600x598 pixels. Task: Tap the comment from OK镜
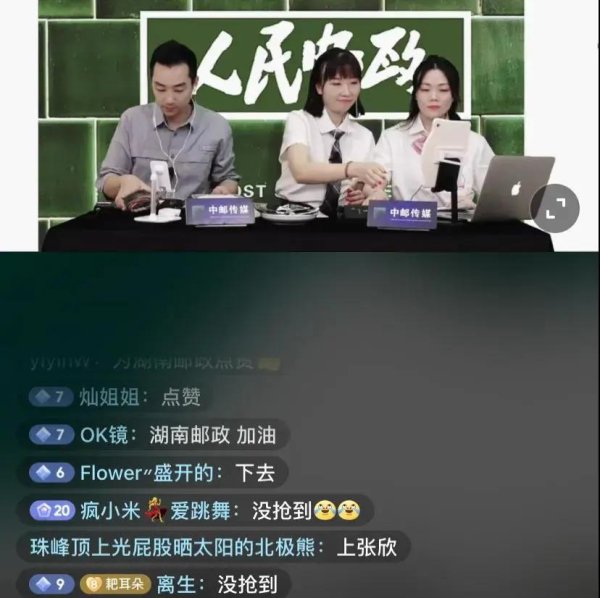(157, 435)
